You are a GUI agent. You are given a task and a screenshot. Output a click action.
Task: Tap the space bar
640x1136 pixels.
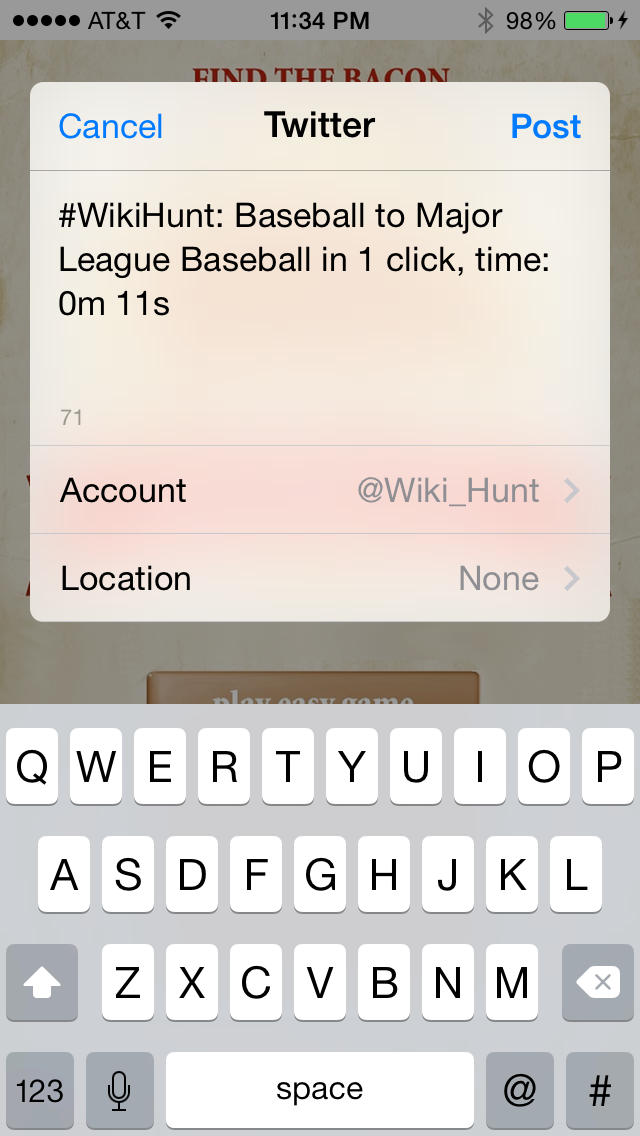[320, 1089]
